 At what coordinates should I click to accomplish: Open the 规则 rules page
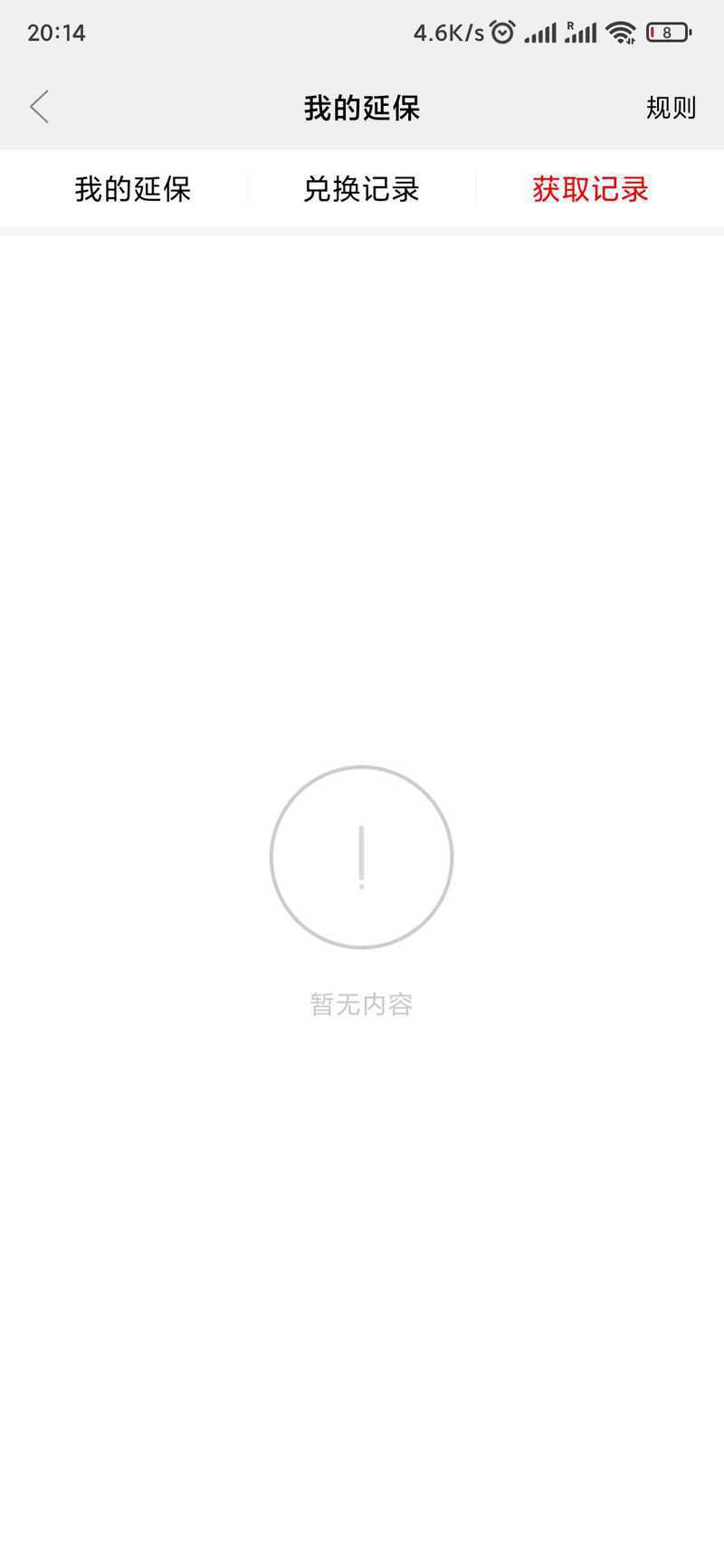[671, 108]
